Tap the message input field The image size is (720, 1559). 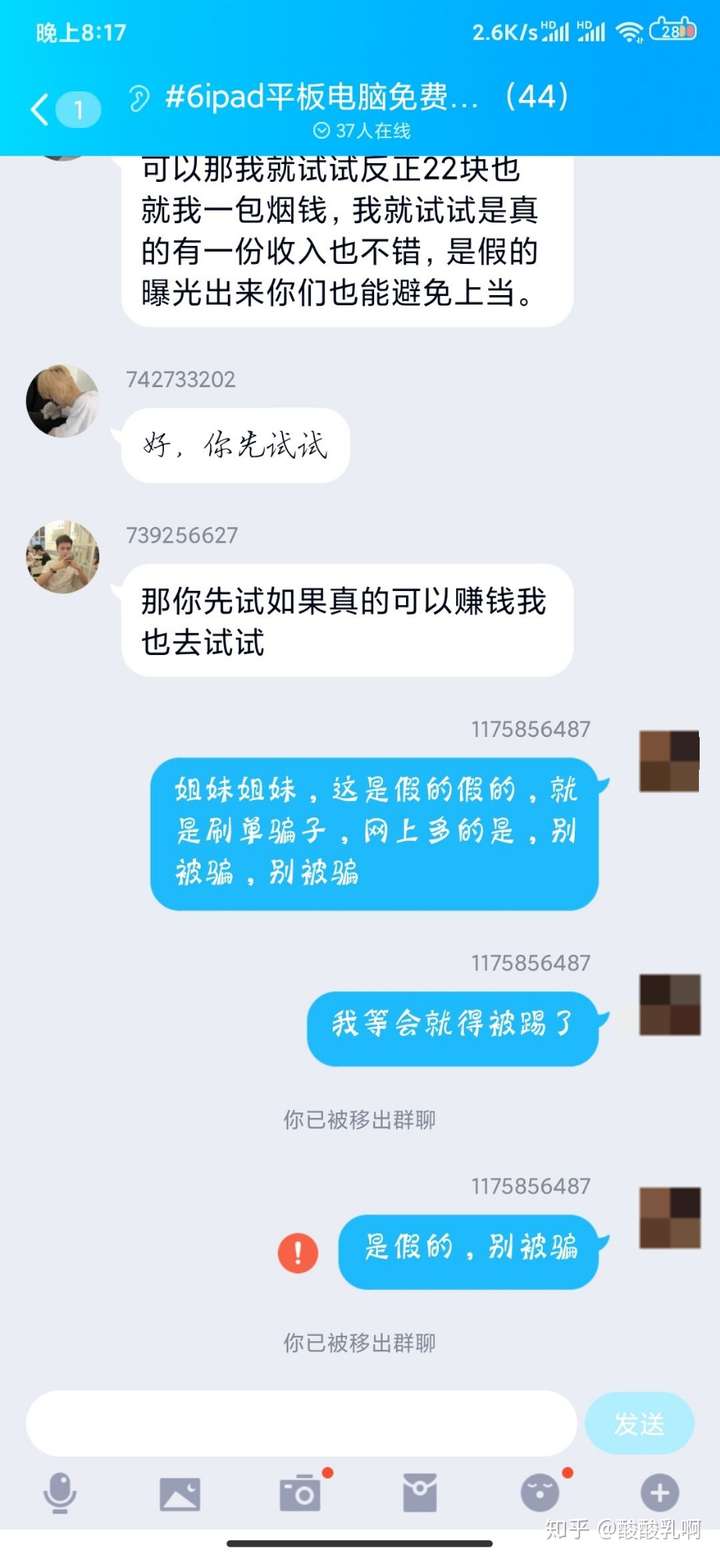pyautogui.click(x=300, y=1423)
